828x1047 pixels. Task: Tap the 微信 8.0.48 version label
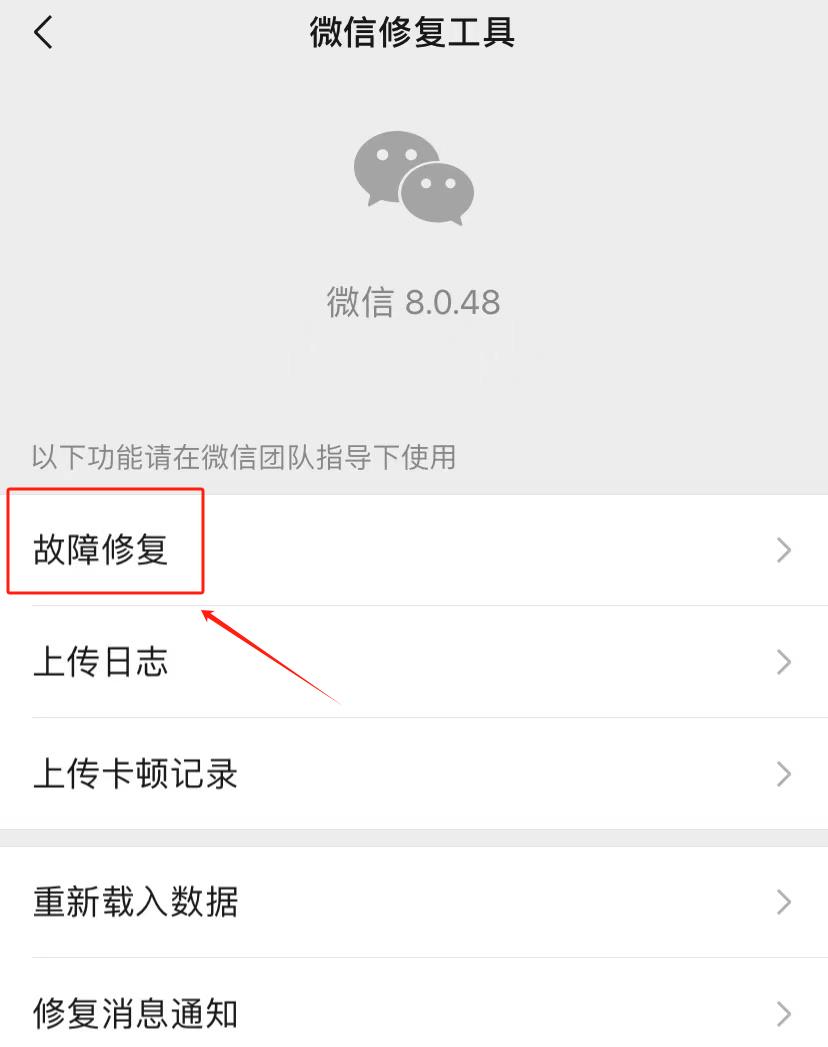414,303
